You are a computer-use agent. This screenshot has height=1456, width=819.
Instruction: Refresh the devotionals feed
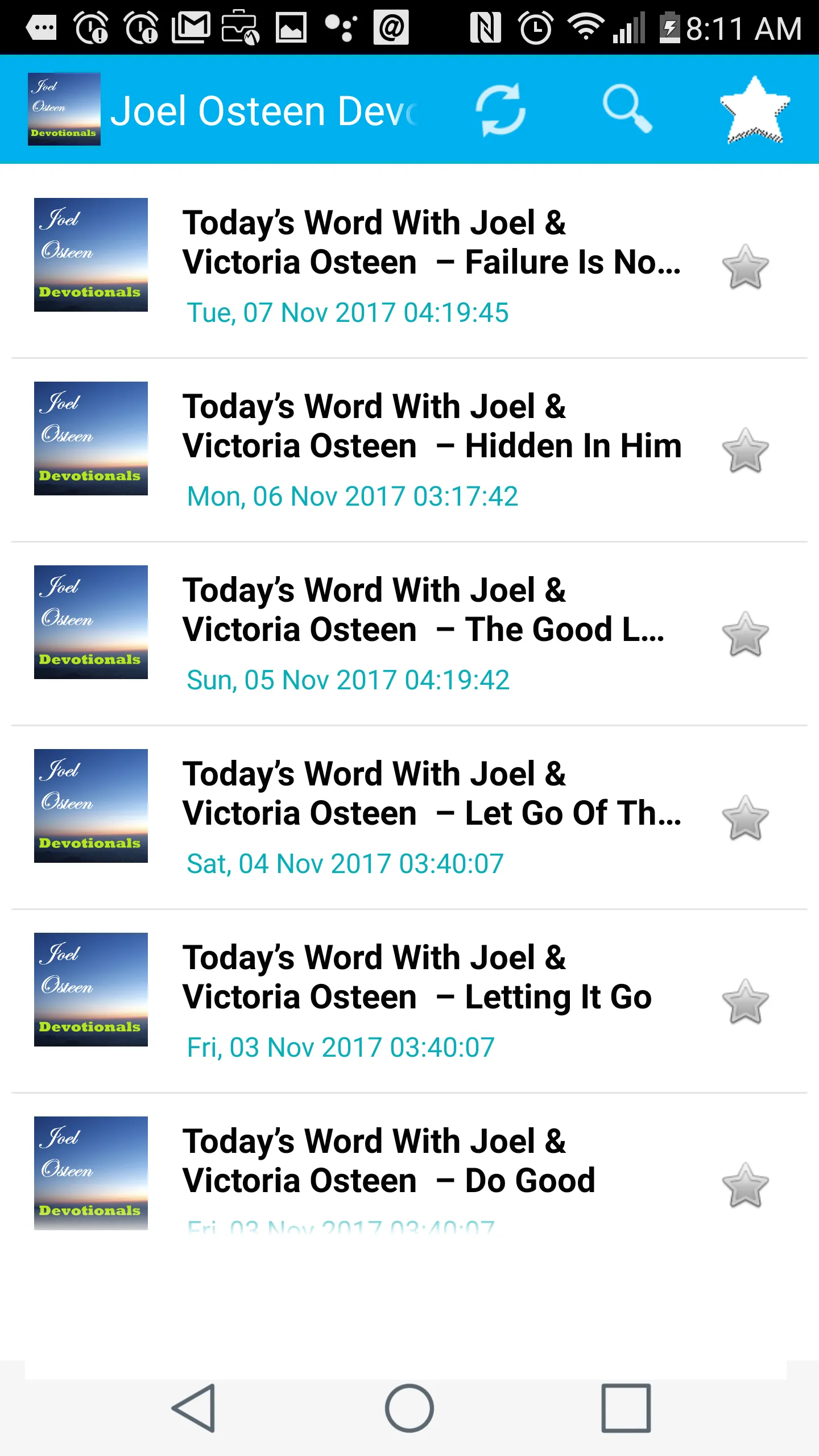click(500, 109)
